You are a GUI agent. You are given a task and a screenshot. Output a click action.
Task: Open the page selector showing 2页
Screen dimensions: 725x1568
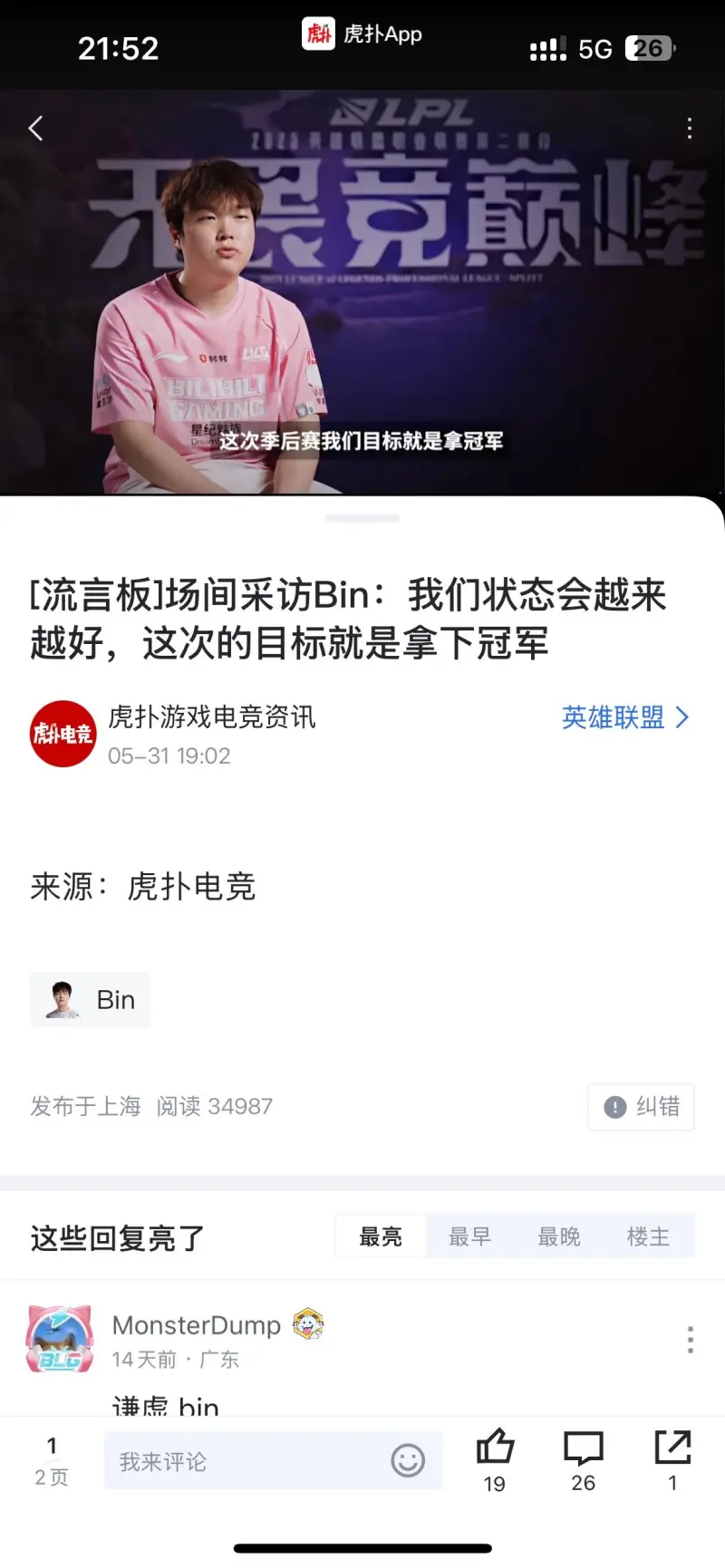click(x=52, y=1460)
